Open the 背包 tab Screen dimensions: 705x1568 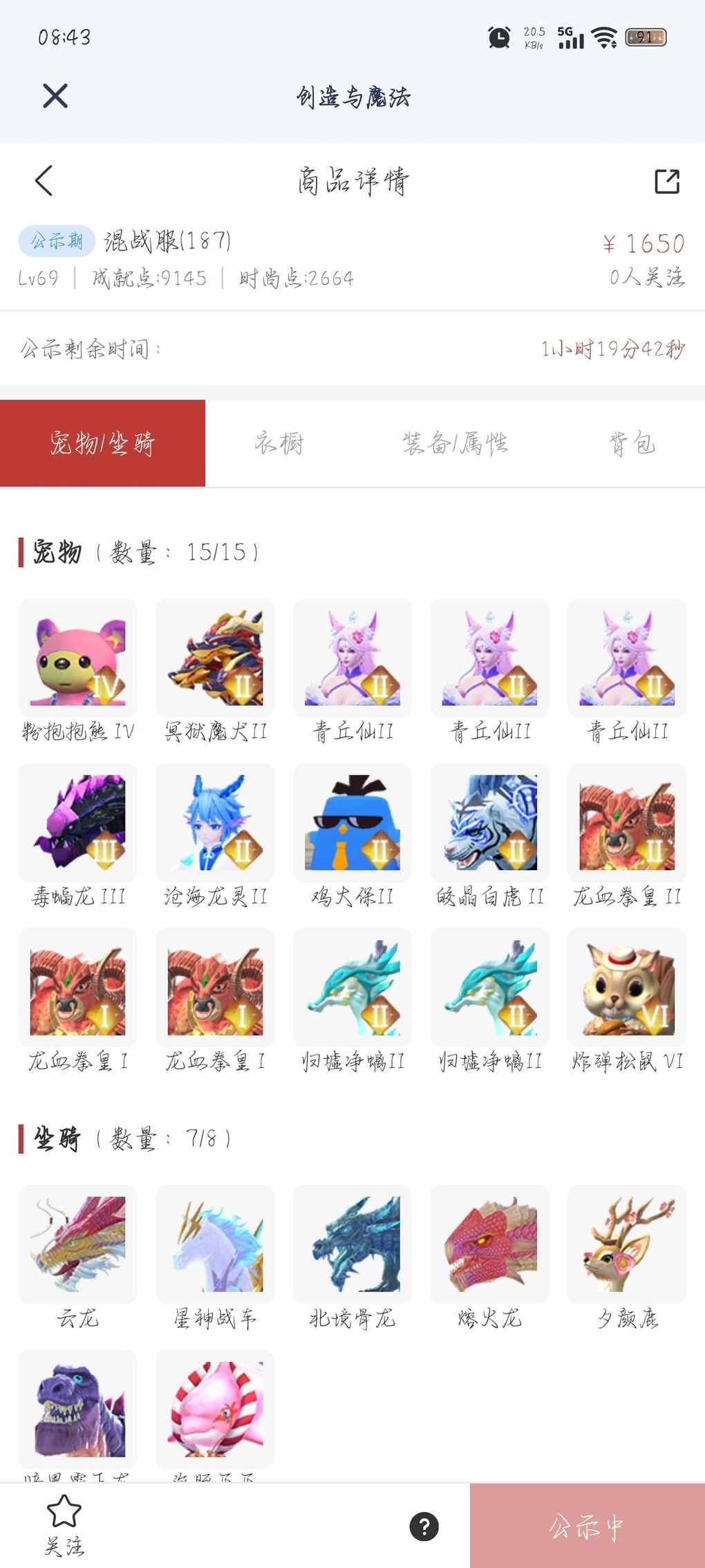[631, 443]
